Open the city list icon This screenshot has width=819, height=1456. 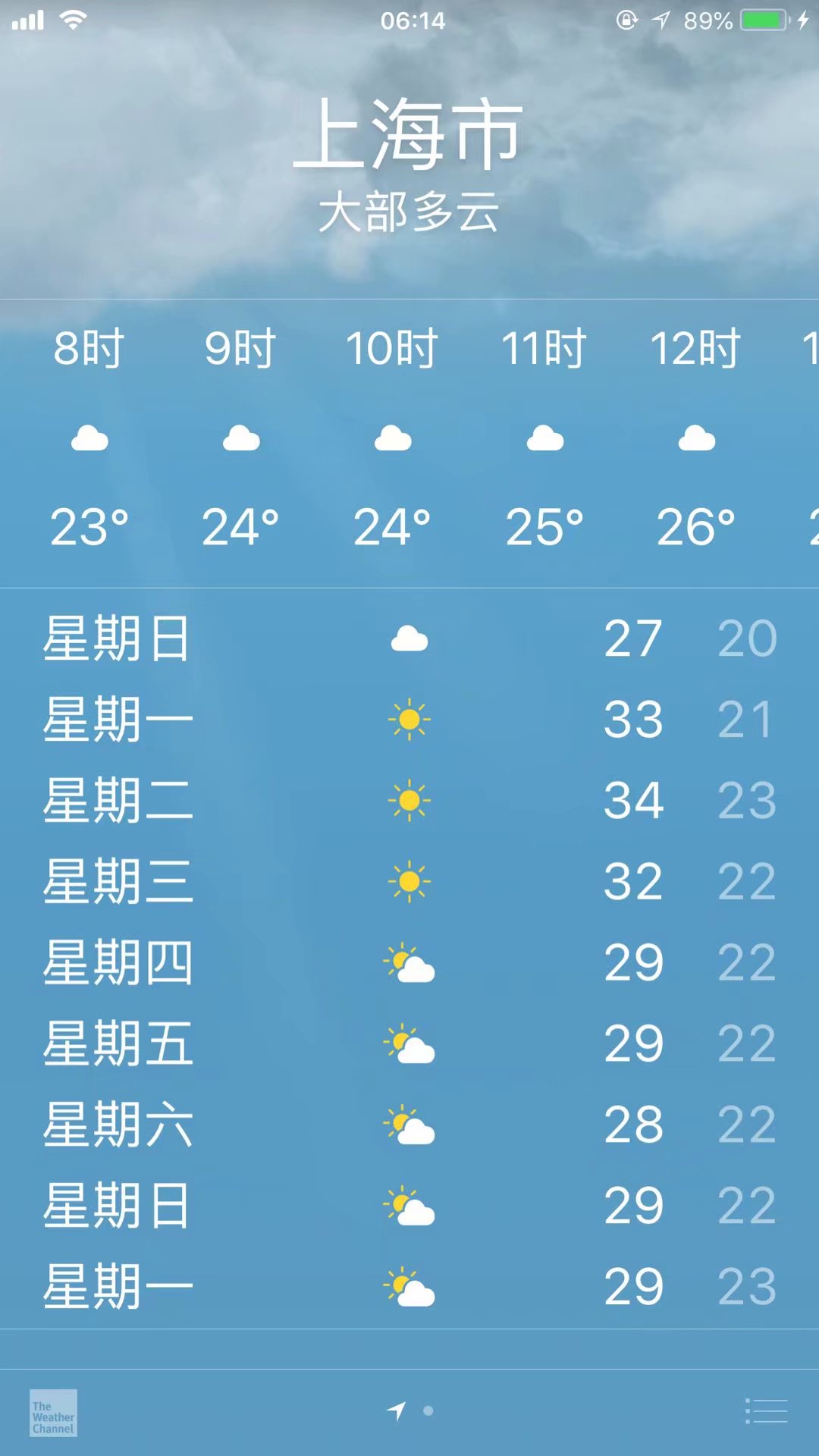click(x=766, y=1411)
